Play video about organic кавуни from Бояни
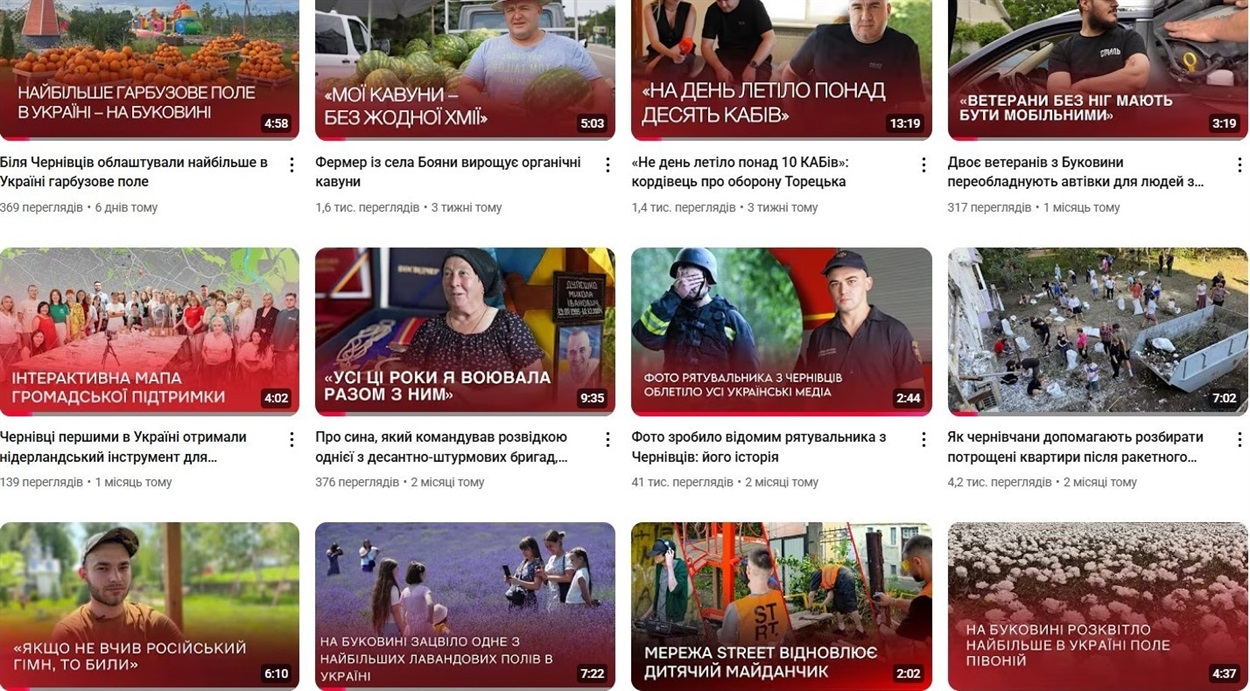 [x=465, y=68]
